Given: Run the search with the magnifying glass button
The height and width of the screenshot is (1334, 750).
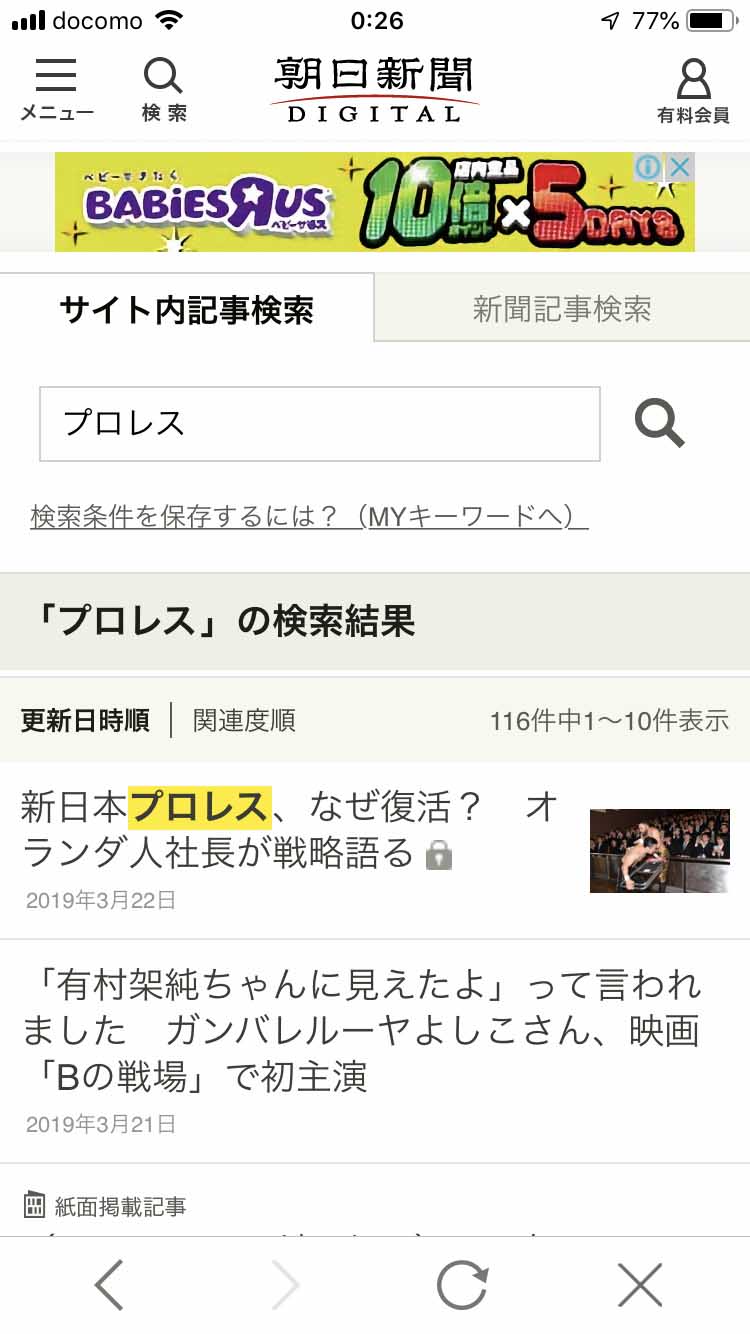Looking at the screenshot, I should pos(659,423).
